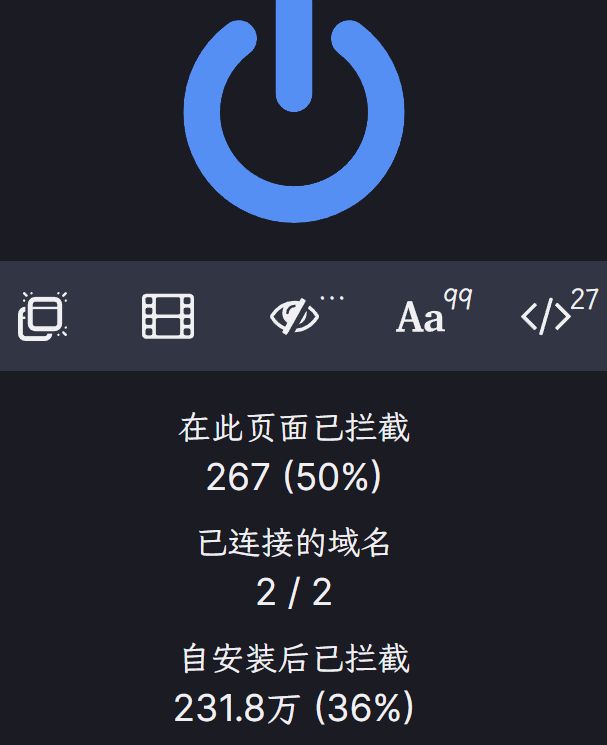607x745 pixels.
Task: Toggle cosmetic filtering eye icon
Action: coord(296,316)
